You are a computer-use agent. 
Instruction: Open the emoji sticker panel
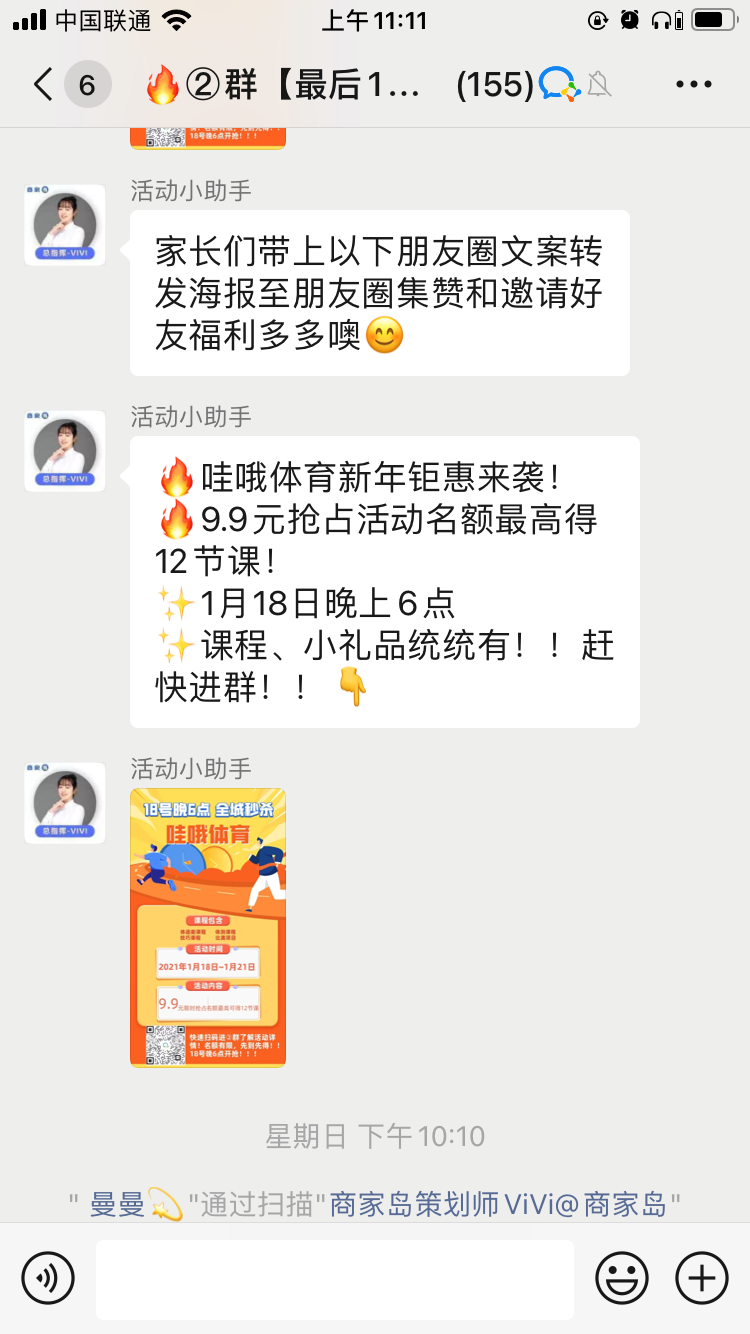621,1278
